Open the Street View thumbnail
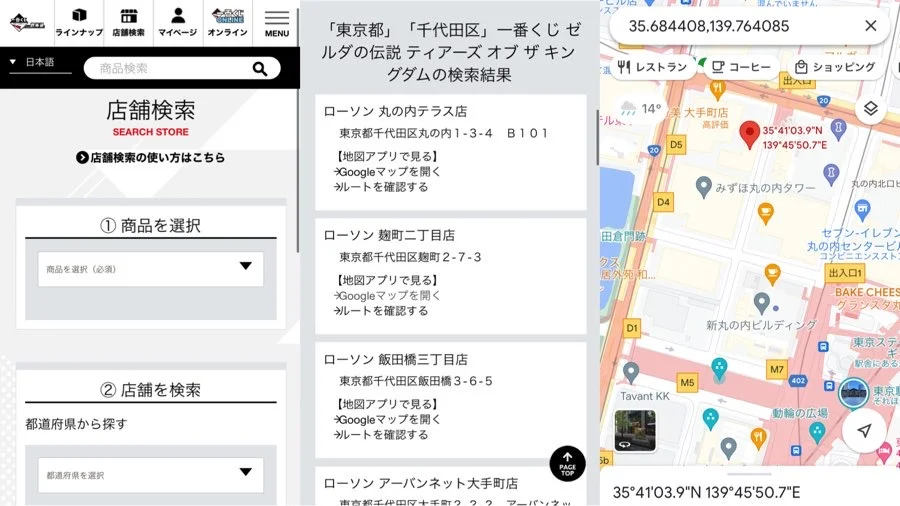Screen dimensions: 900x506 [x=635, y=430]
